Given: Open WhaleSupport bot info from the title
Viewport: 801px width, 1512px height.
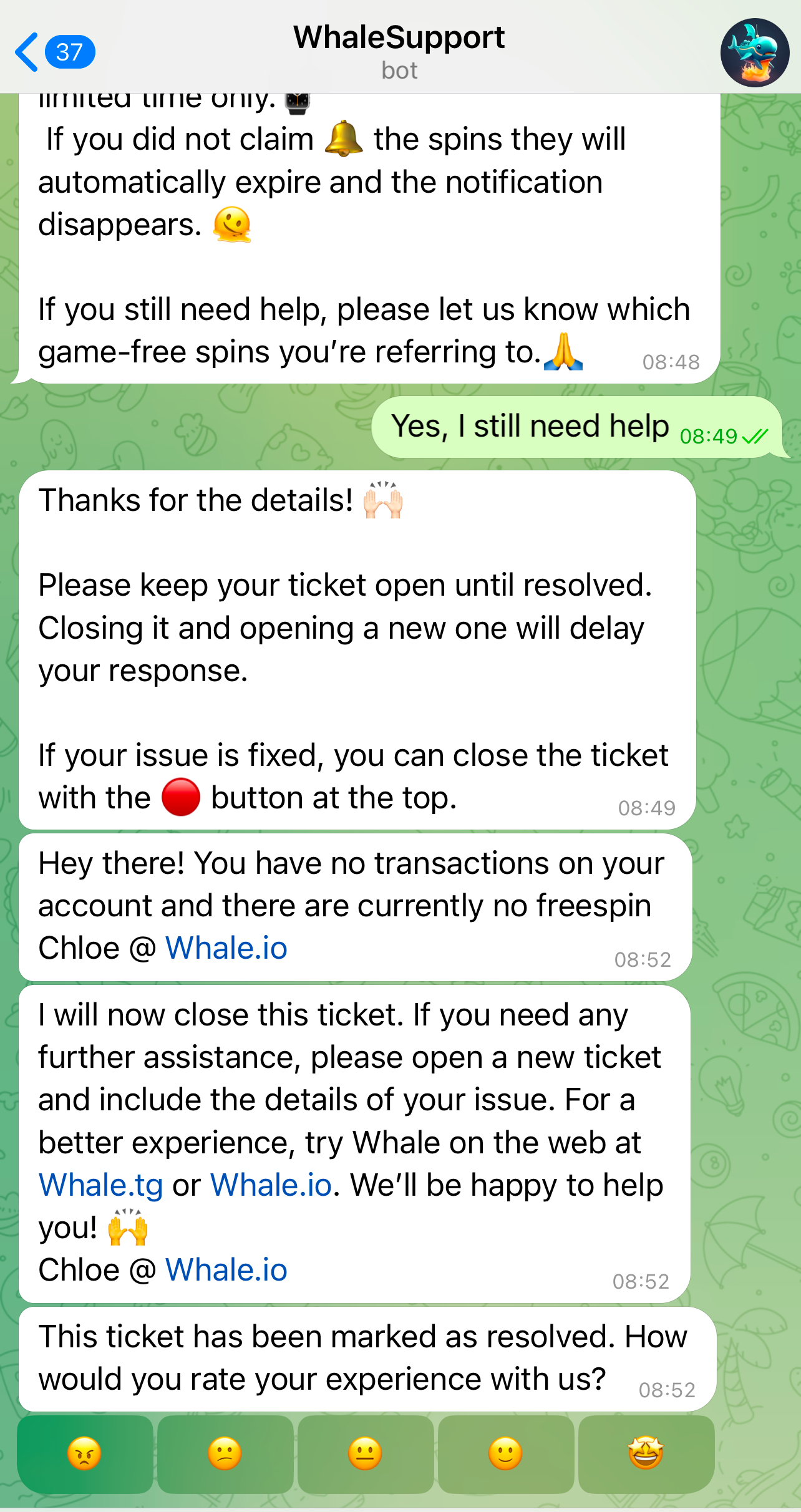Looking at the screenshot, I should click(399, 51).
